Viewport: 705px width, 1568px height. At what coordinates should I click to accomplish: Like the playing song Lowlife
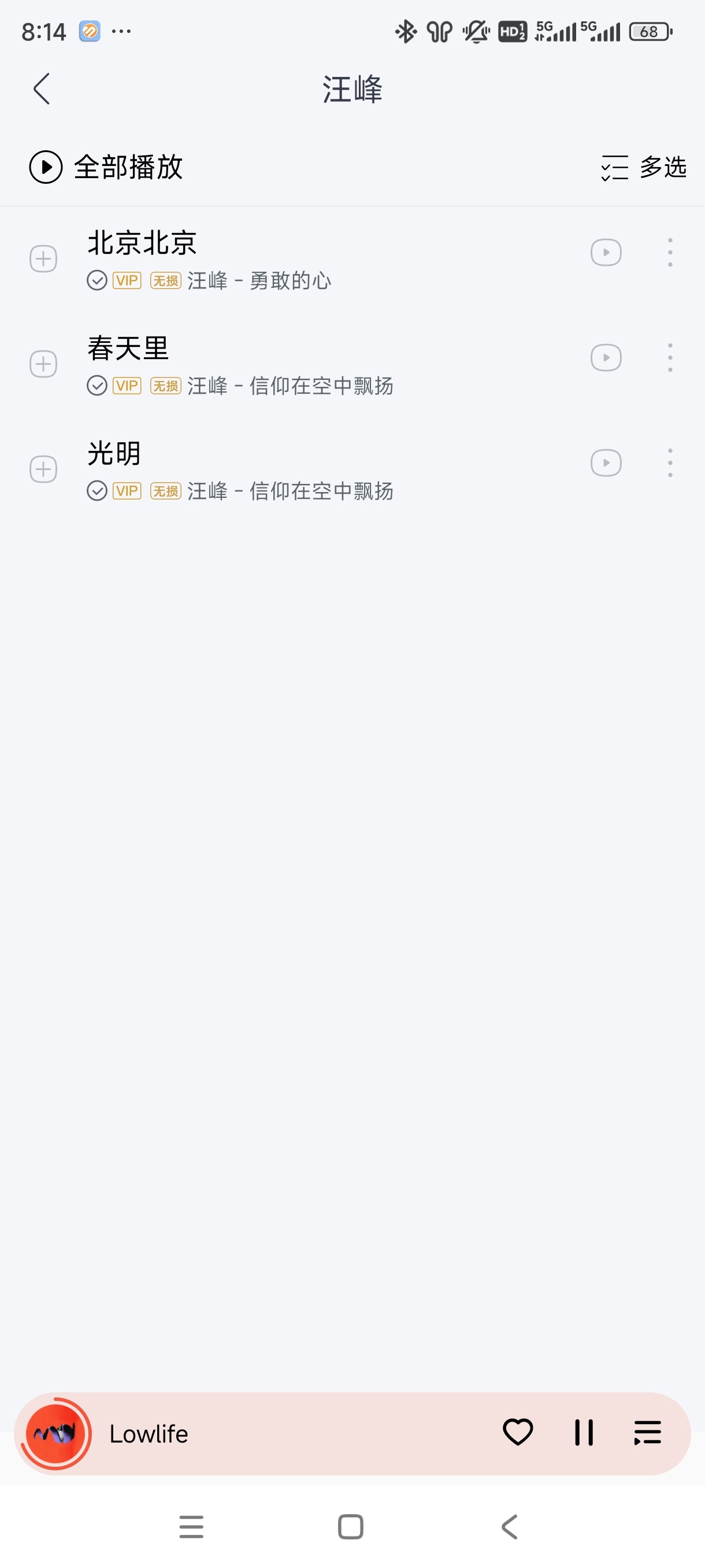pyautogui.click(x=518, y=1432)
